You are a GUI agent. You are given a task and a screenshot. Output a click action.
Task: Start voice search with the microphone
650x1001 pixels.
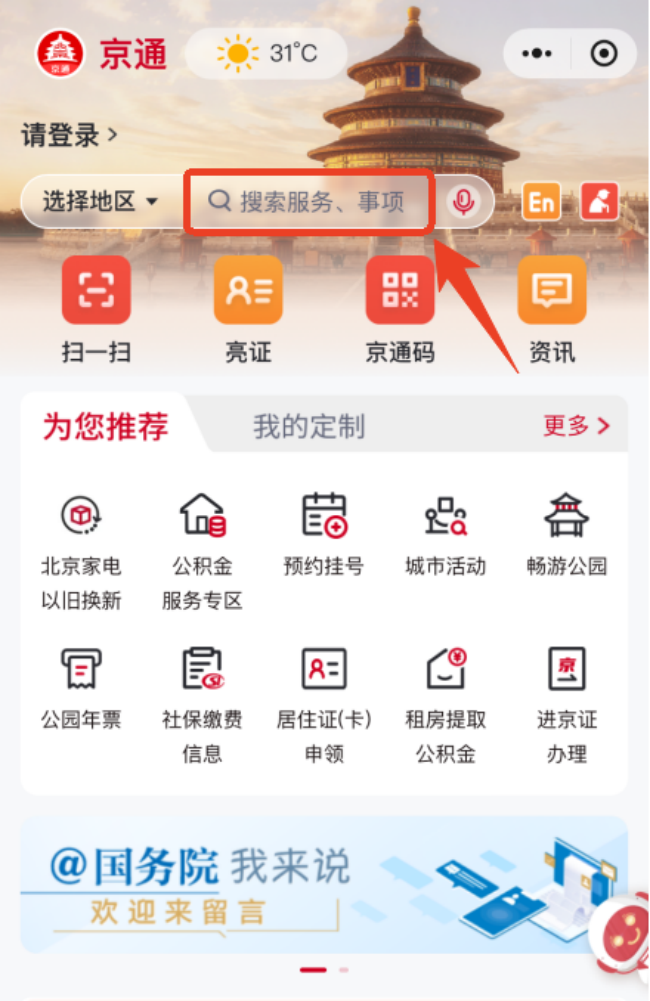(x=462, y=202)
